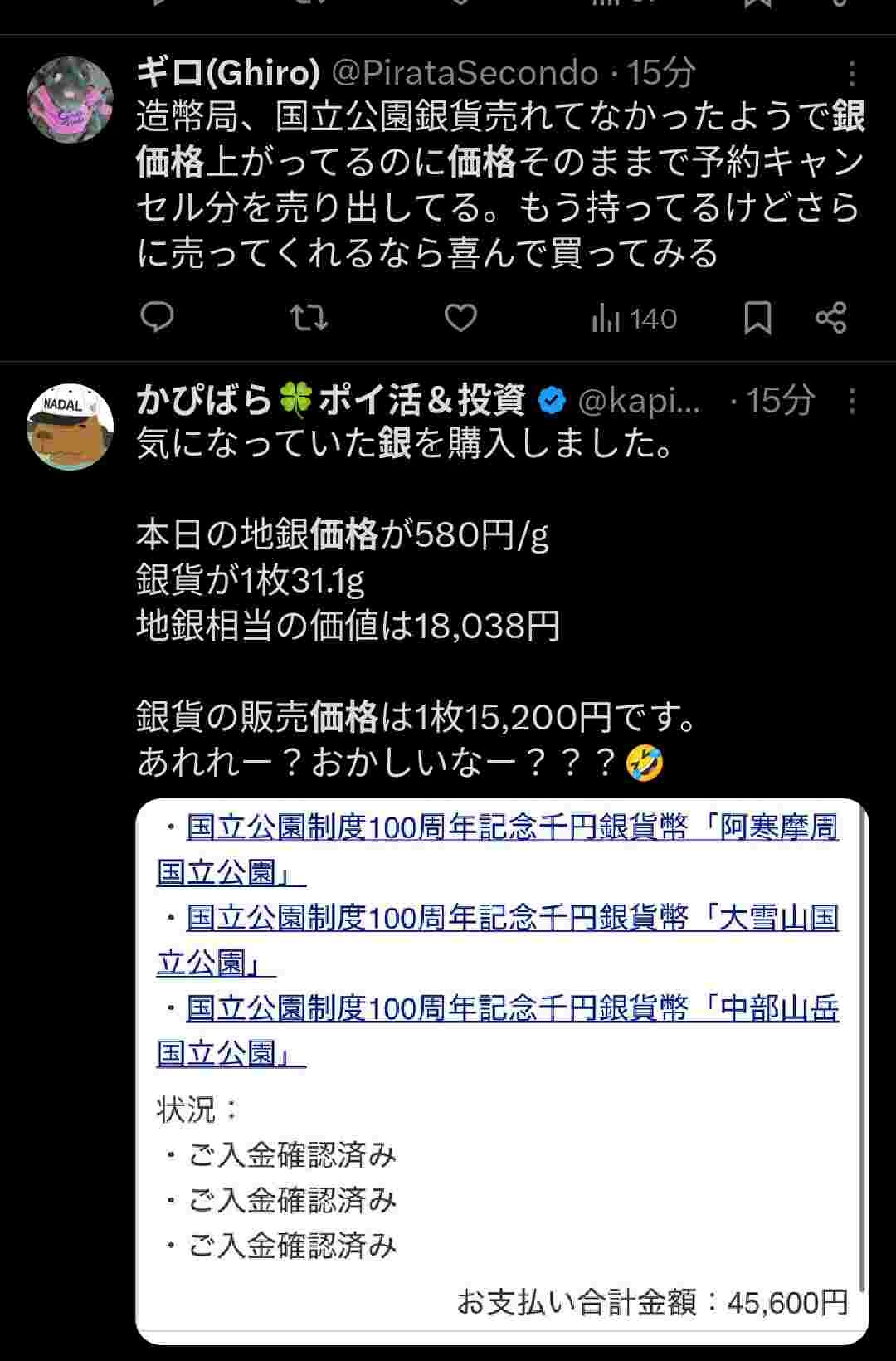The image size is (896, 1361).
Task: Repost Ghiro's post
Action: pos(309,318)
